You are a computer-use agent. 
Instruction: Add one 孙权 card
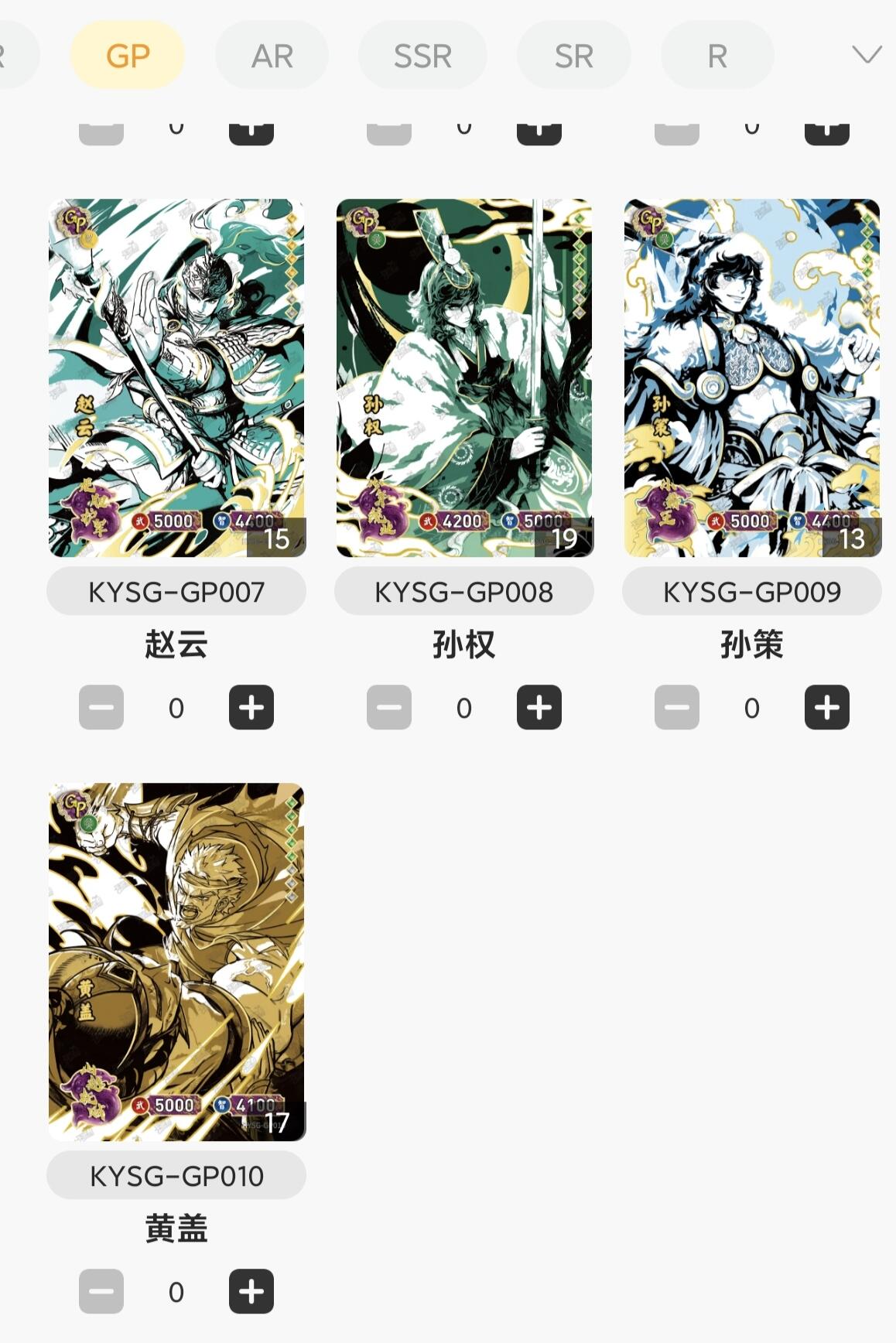pyautogui.click(x=539, y=707)
